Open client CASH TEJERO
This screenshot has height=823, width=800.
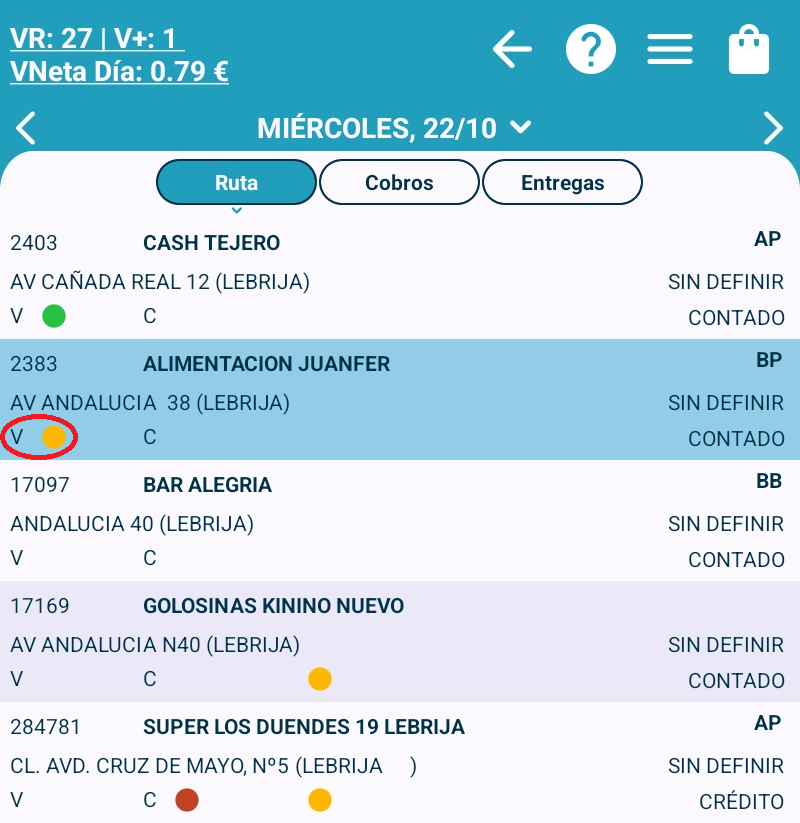pos(212,243)
